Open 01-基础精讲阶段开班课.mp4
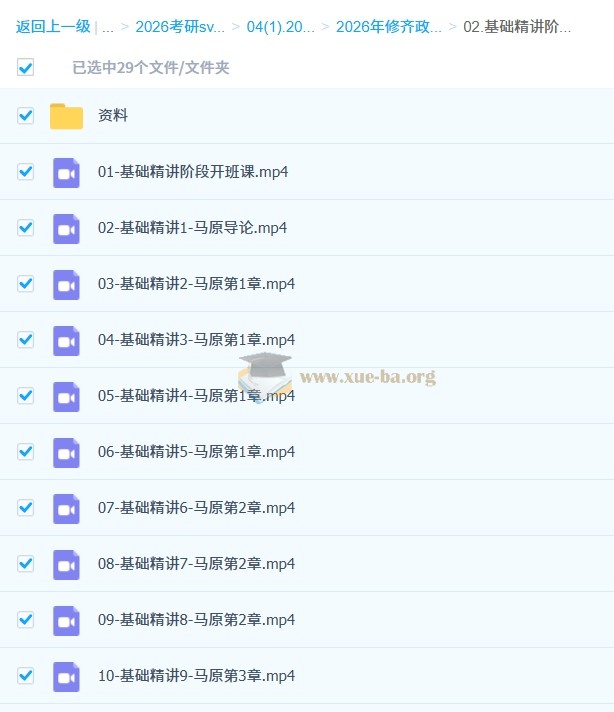Viewport: 614px width, 712px height. (193, 172)
